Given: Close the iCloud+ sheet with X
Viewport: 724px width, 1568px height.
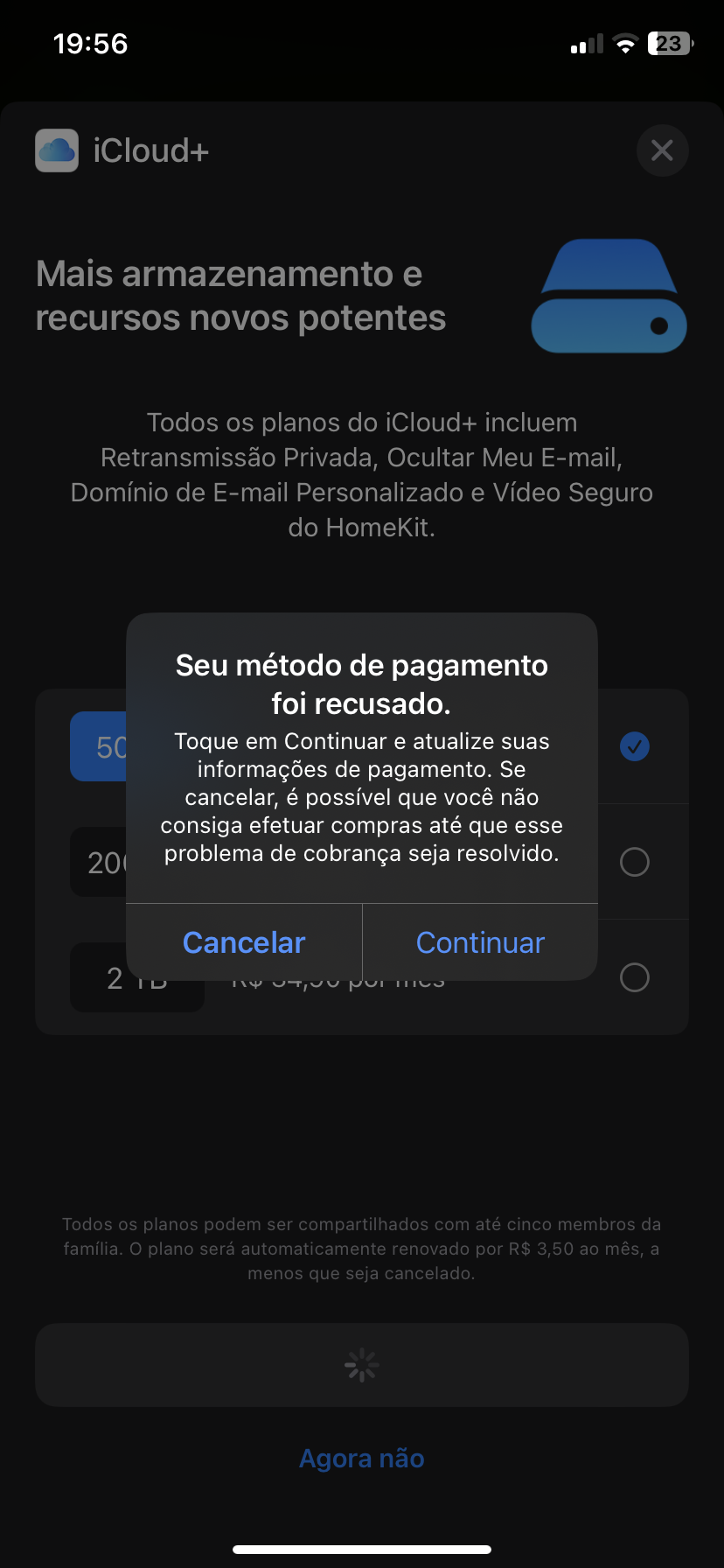Looking at the screenshot, I should (x=662, y=150).
